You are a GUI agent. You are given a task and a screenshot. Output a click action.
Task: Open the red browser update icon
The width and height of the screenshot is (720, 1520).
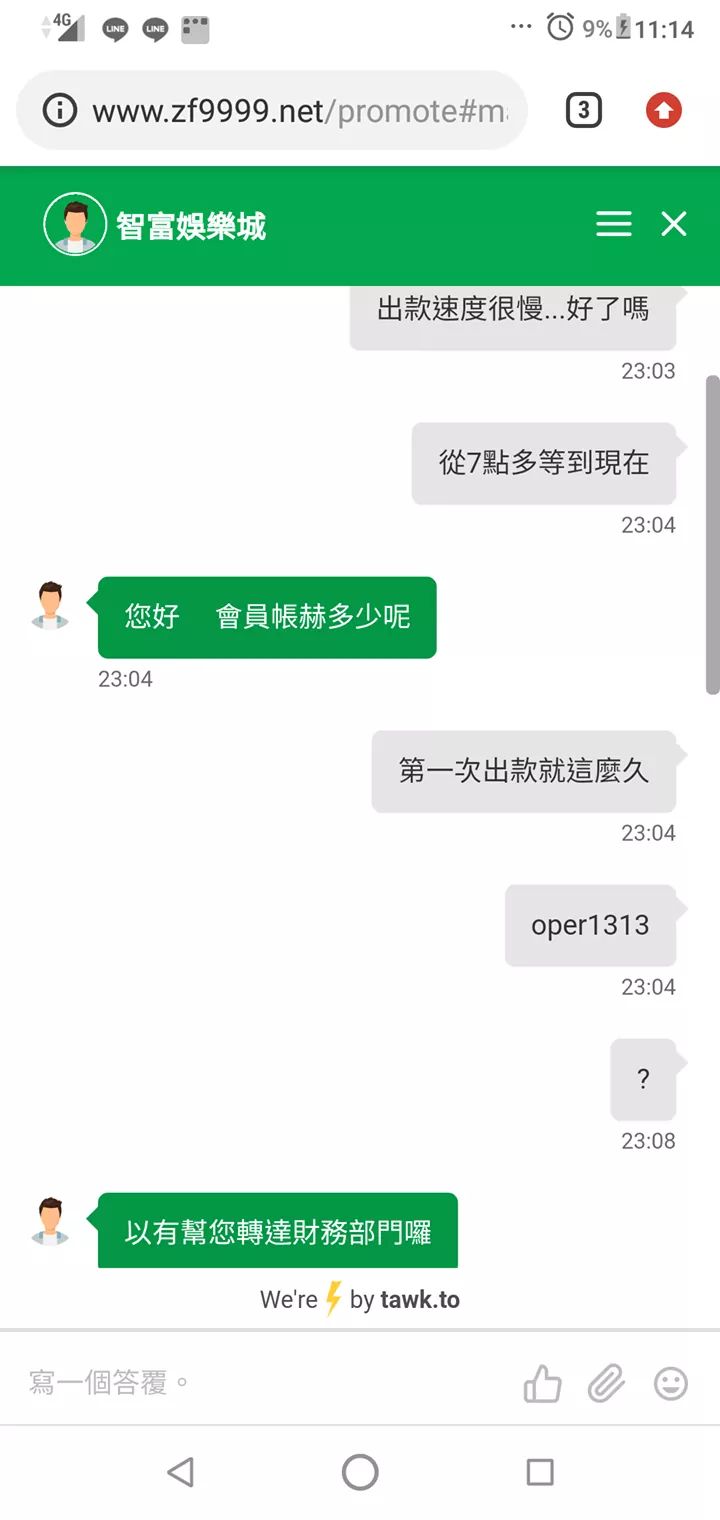[x=664, y=110]
